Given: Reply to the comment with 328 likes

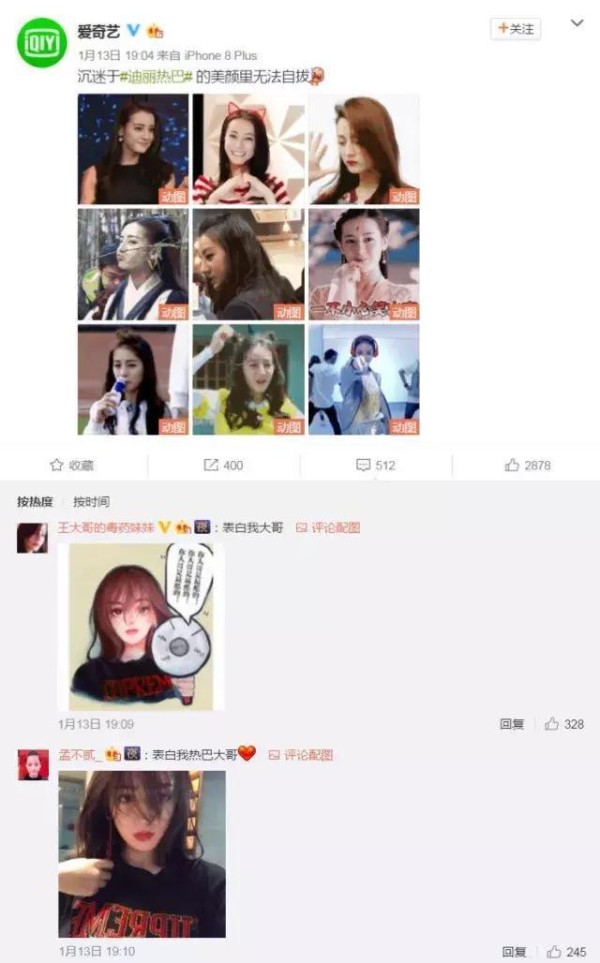Looking at the screenshot, I should 512,724.
